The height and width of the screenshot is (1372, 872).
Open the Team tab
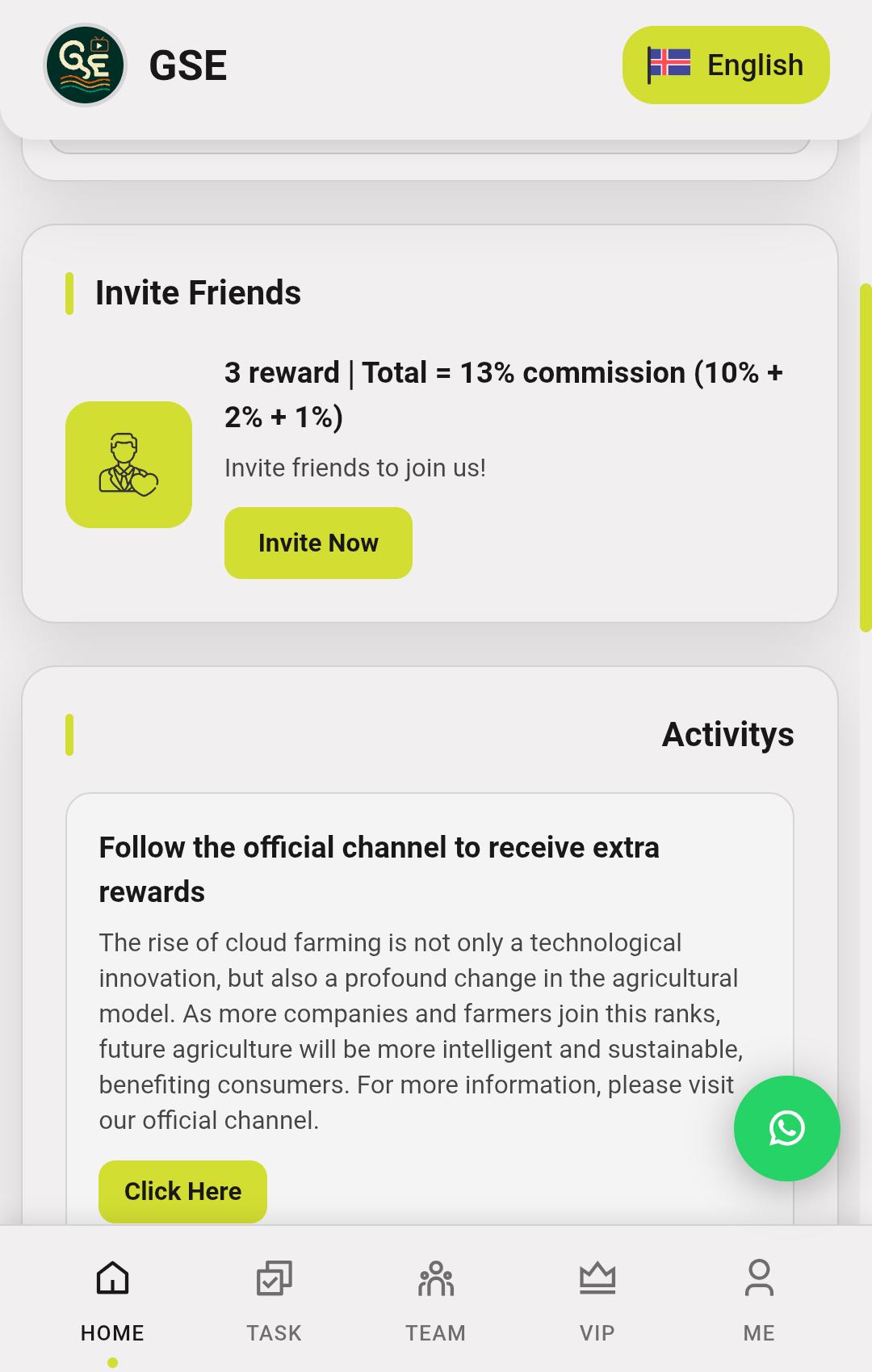[435, 1299]
